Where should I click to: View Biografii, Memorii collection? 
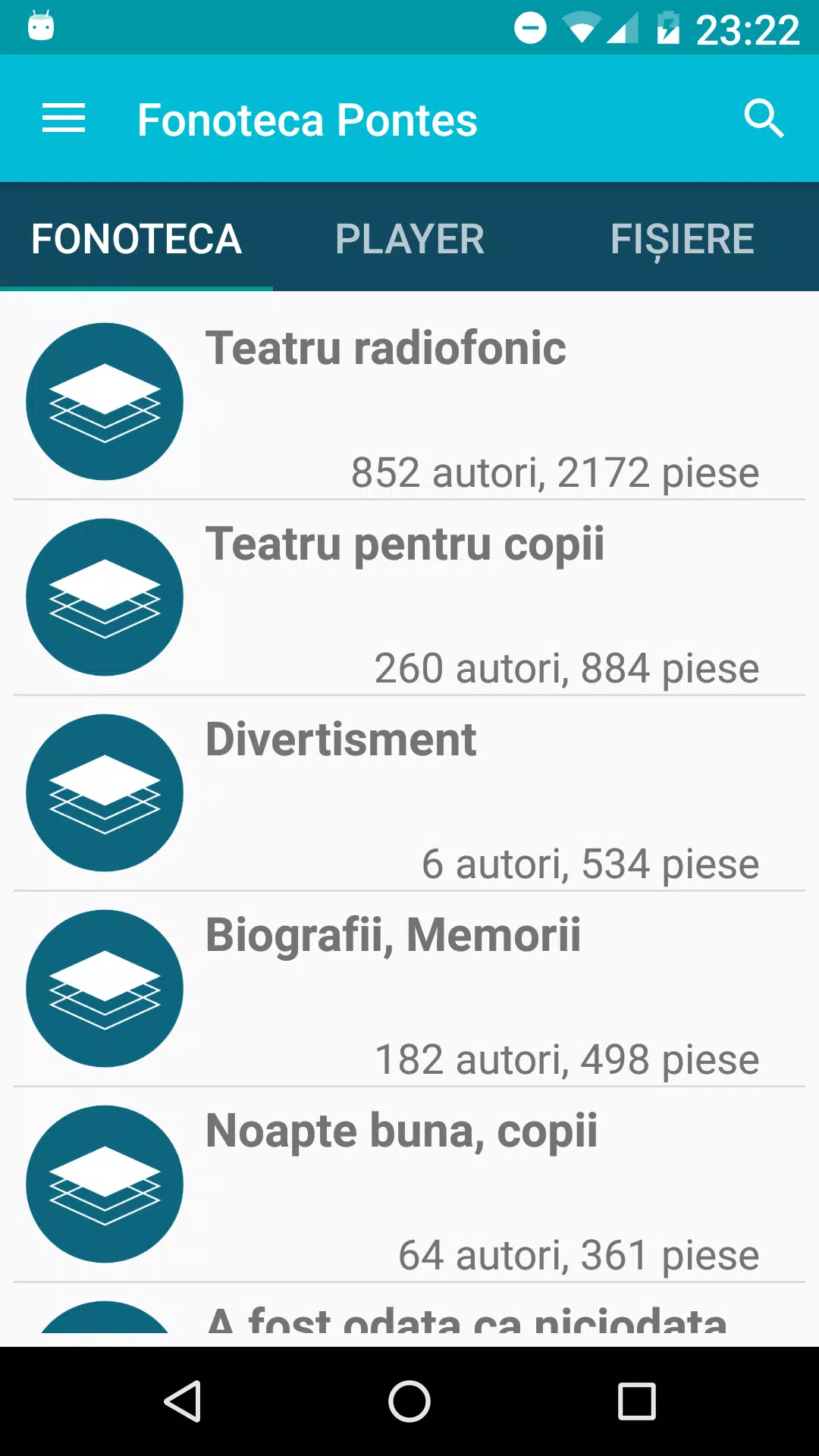coord(409,989)
